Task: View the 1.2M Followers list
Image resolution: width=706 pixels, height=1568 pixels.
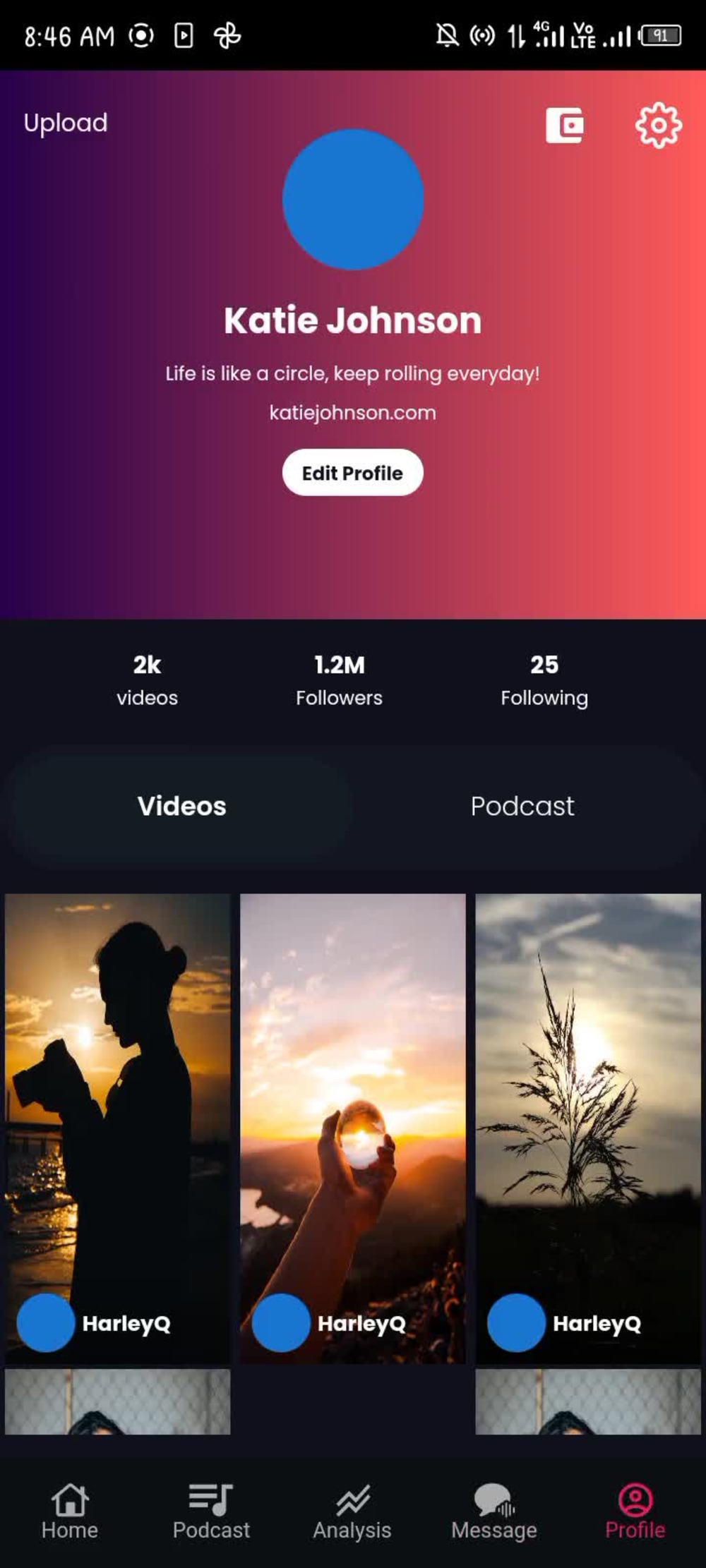Action: pos(339,680)
